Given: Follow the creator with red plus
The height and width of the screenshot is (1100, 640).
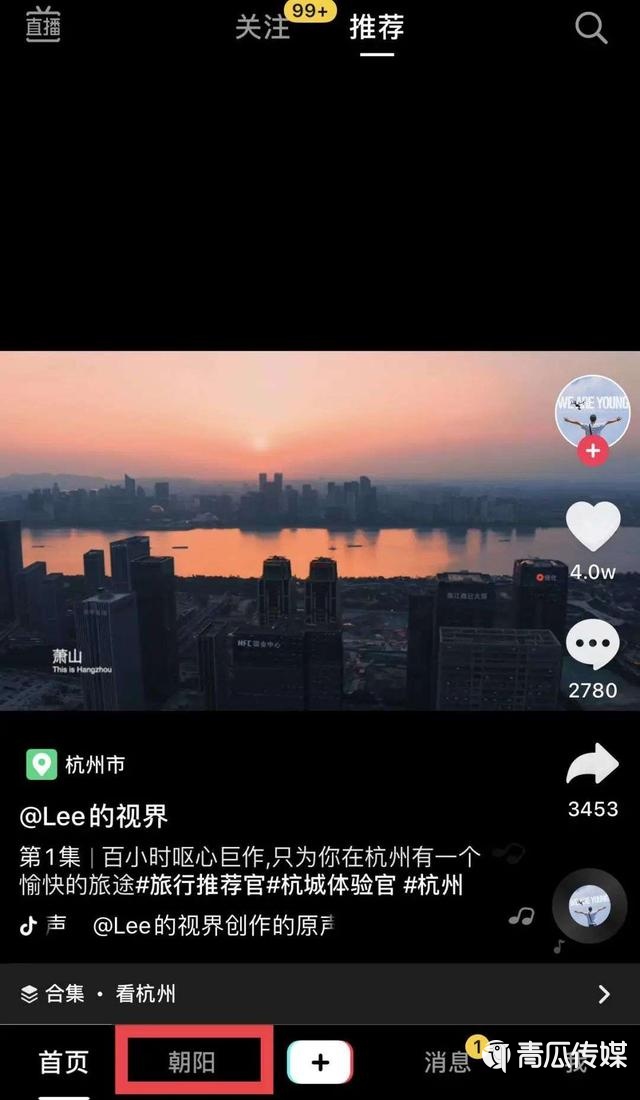Looking at the screenshot, I should point(593,451).
